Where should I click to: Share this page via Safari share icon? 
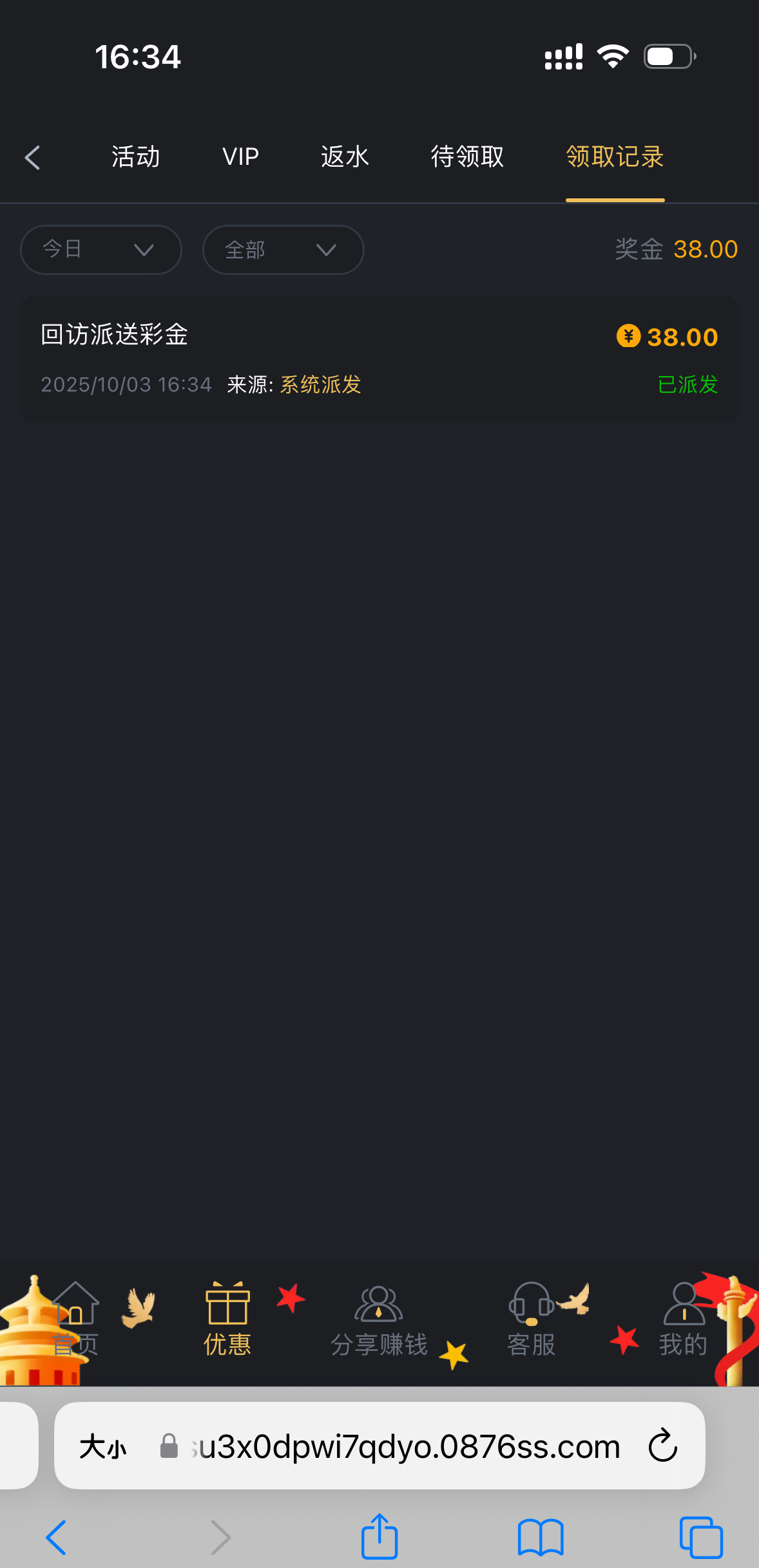coord(379,1536)
